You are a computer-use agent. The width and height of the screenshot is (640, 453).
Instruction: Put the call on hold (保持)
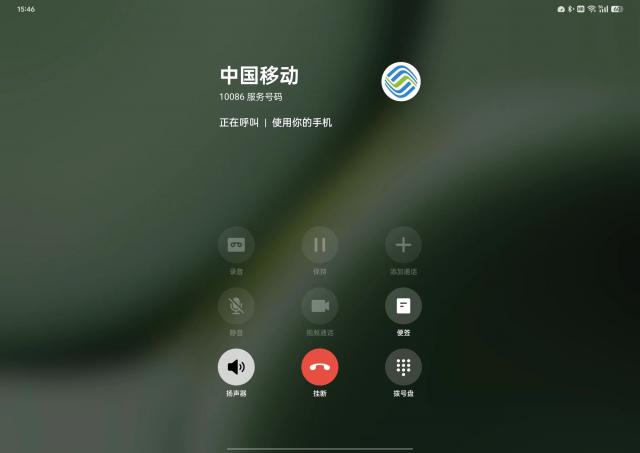click(x=320, y=244)
